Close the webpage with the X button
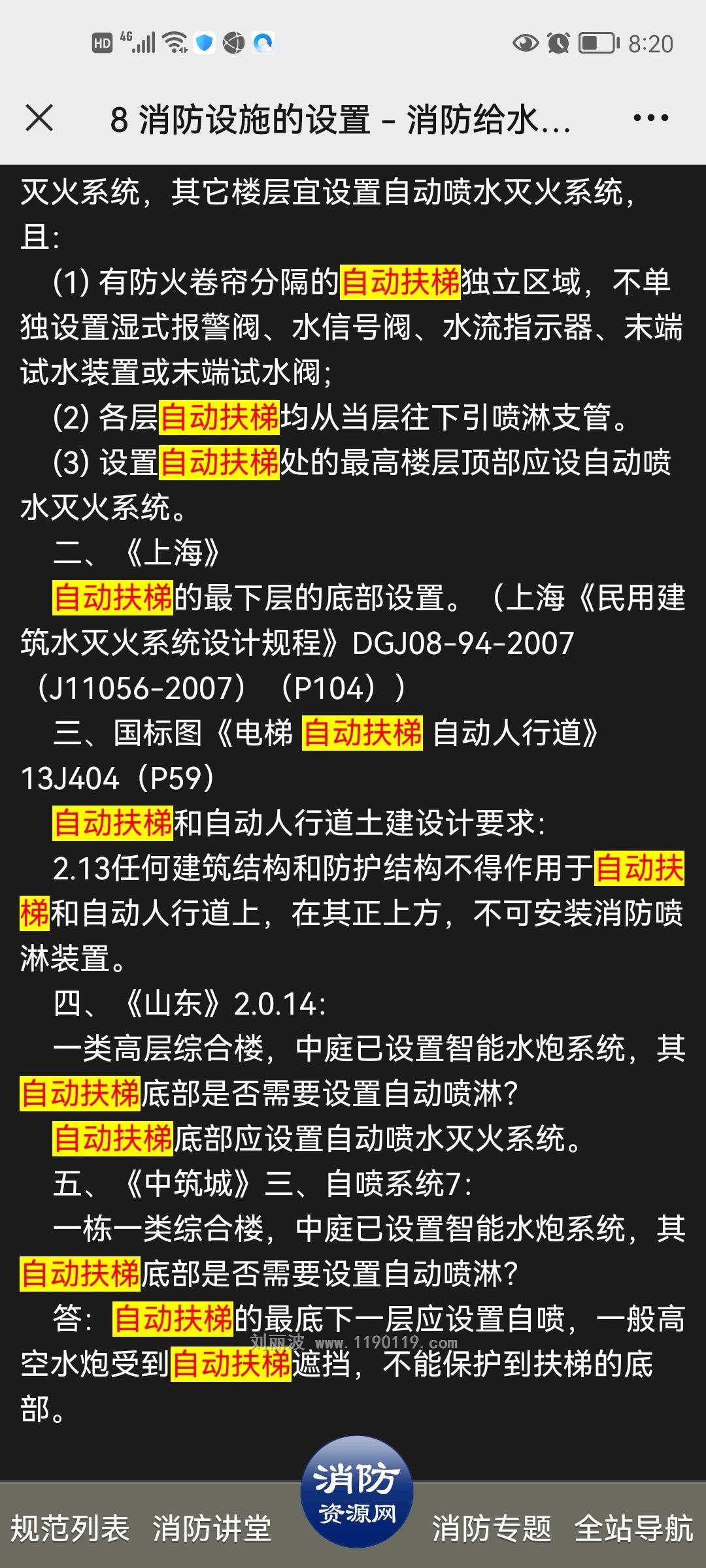Viewport: 706px width, 1568px height. click(39, 119)
